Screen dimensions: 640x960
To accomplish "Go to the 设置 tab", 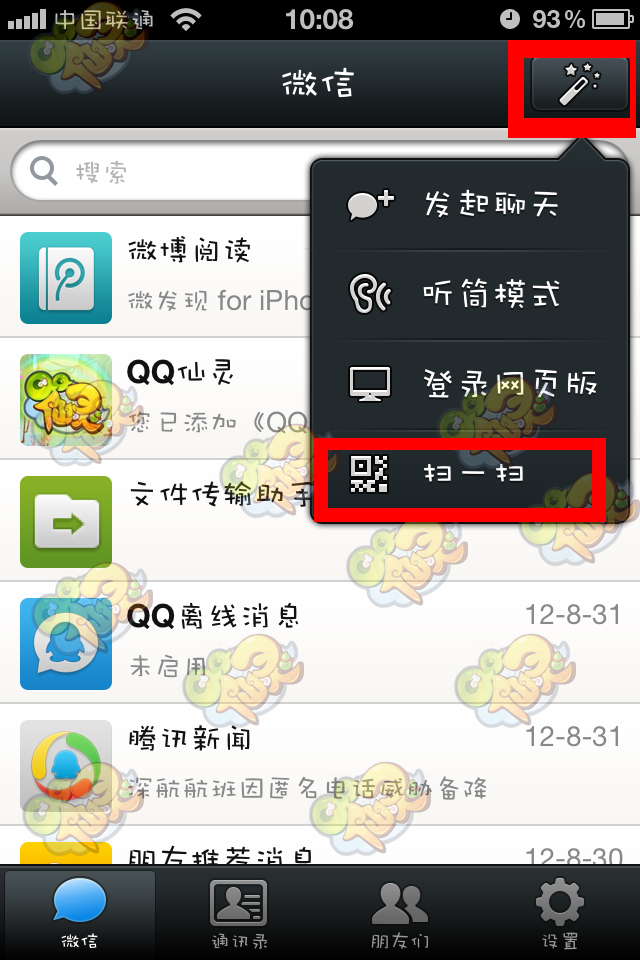I will point(559,914).
